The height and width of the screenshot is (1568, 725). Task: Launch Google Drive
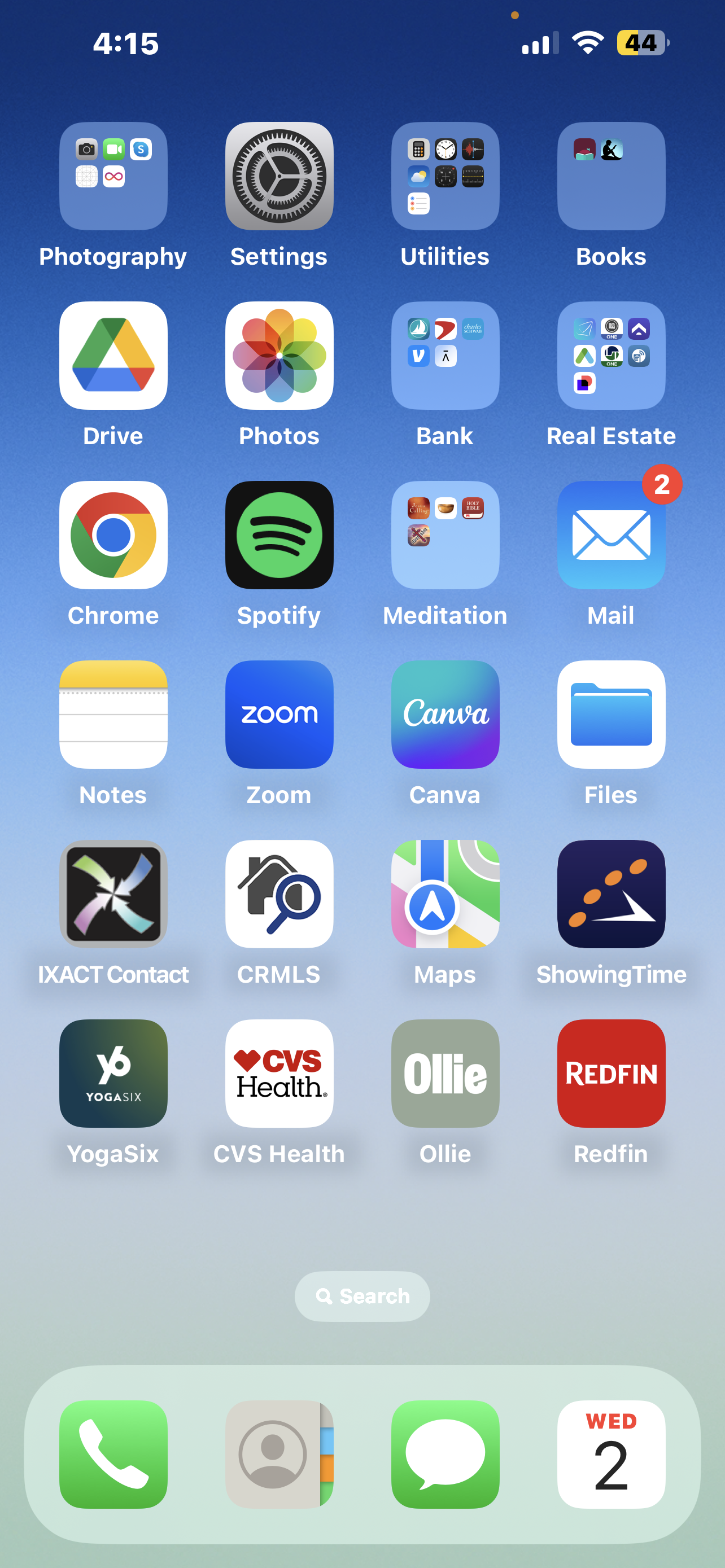[x=113, y=356]
